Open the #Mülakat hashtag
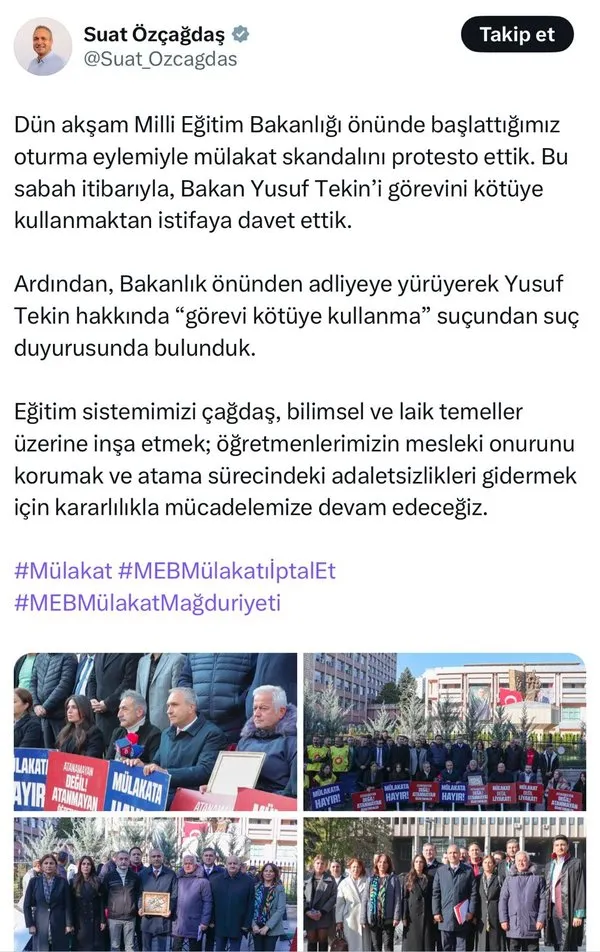600x952 pixels. (x=61, y=571)
